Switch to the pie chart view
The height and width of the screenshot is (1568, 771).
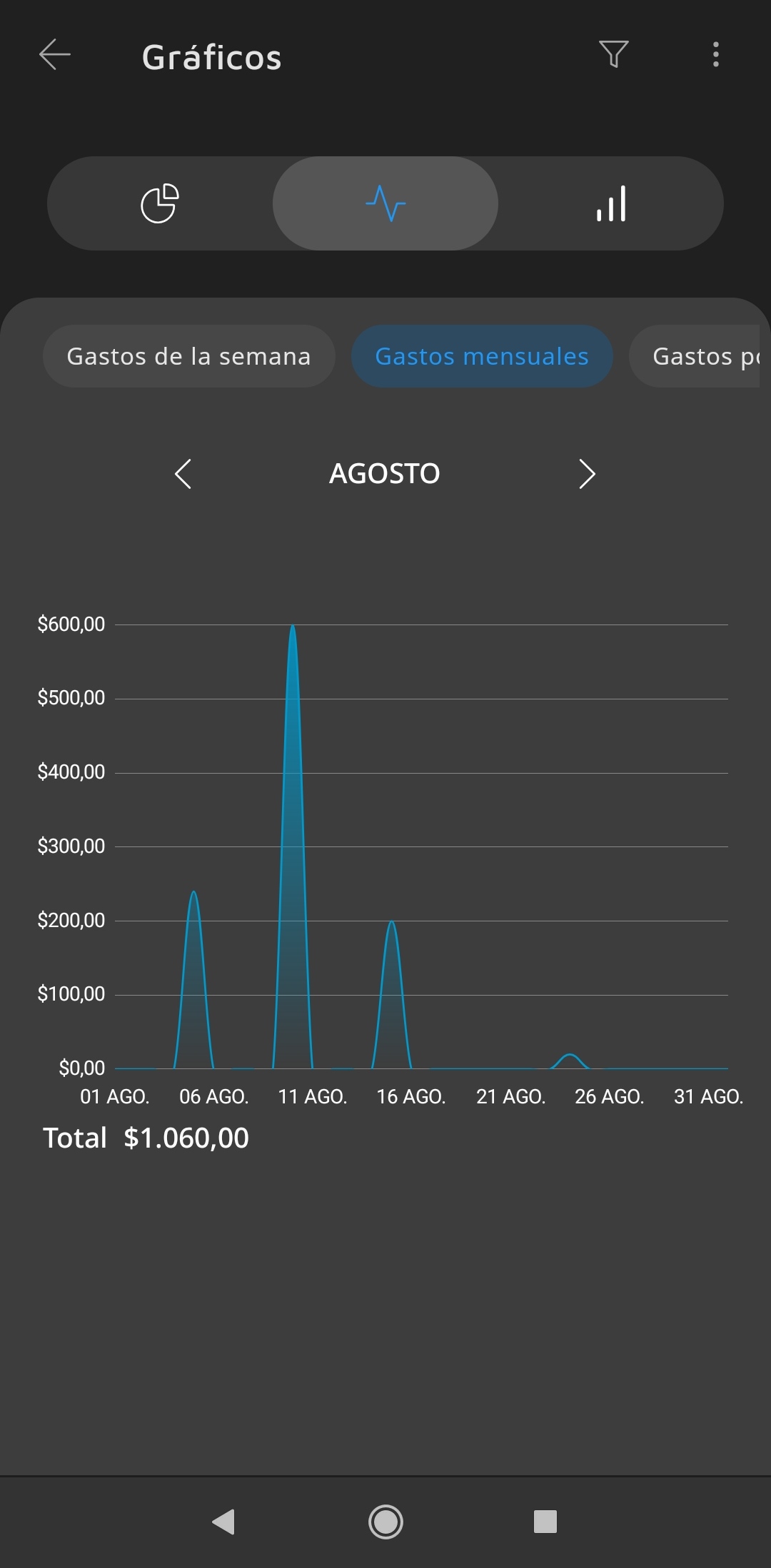point(160,203)
